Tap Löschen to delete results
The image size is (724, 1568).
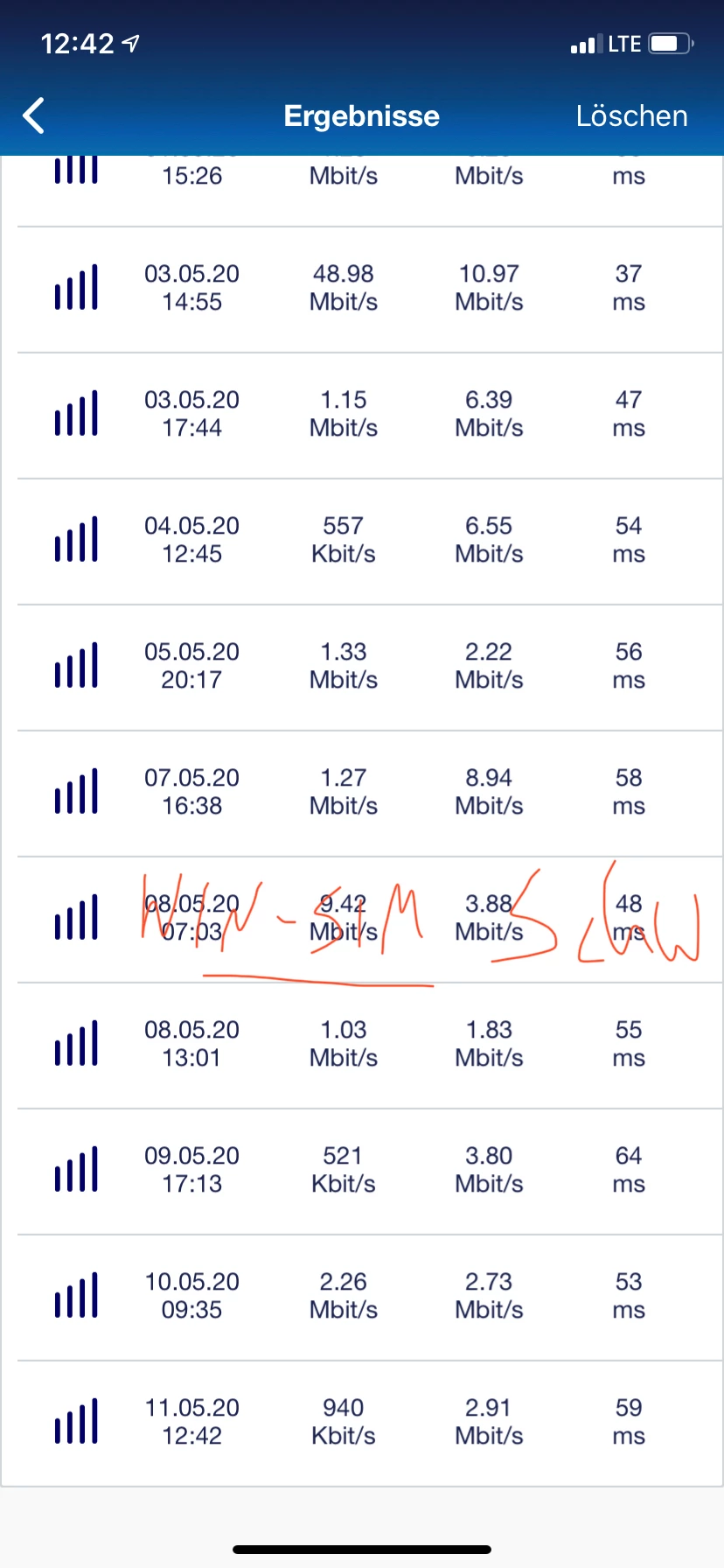[x=631, y=115]
